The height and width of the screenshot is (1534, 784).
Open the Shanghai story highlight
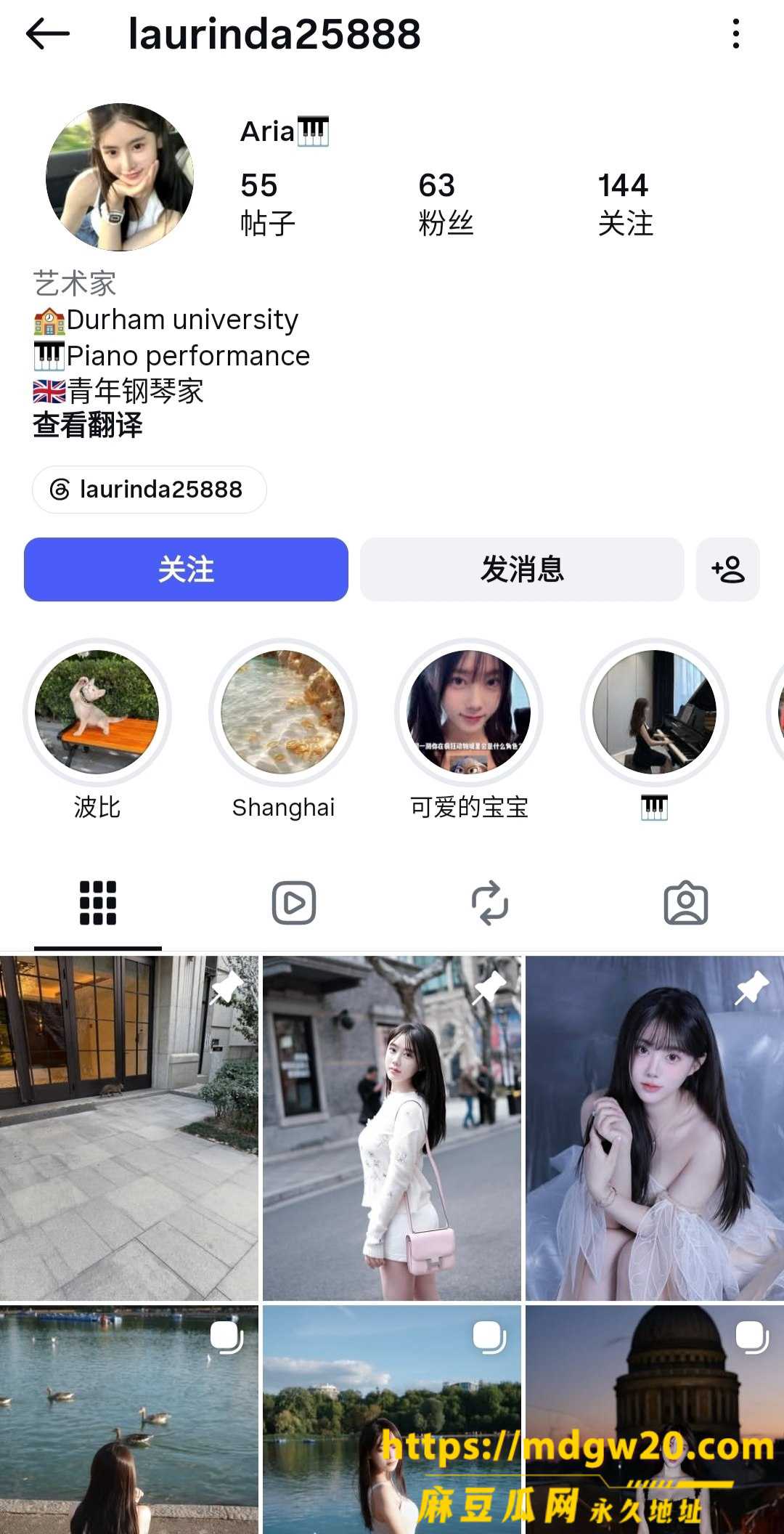[x=283, y=713]
